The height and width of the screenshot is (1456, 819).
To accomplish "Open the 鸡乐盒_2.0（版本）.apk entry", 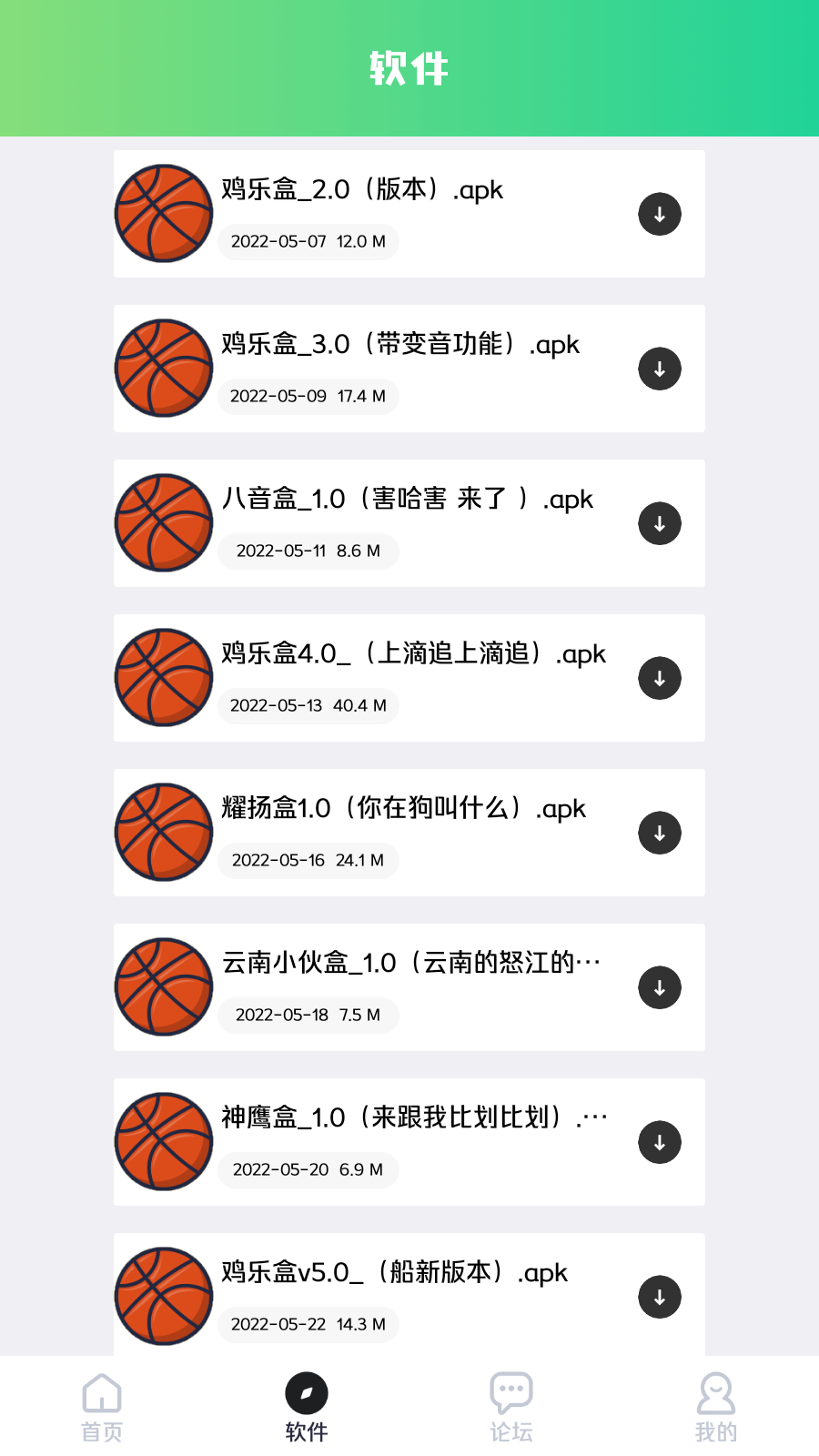I will click(x=362, y=189).
